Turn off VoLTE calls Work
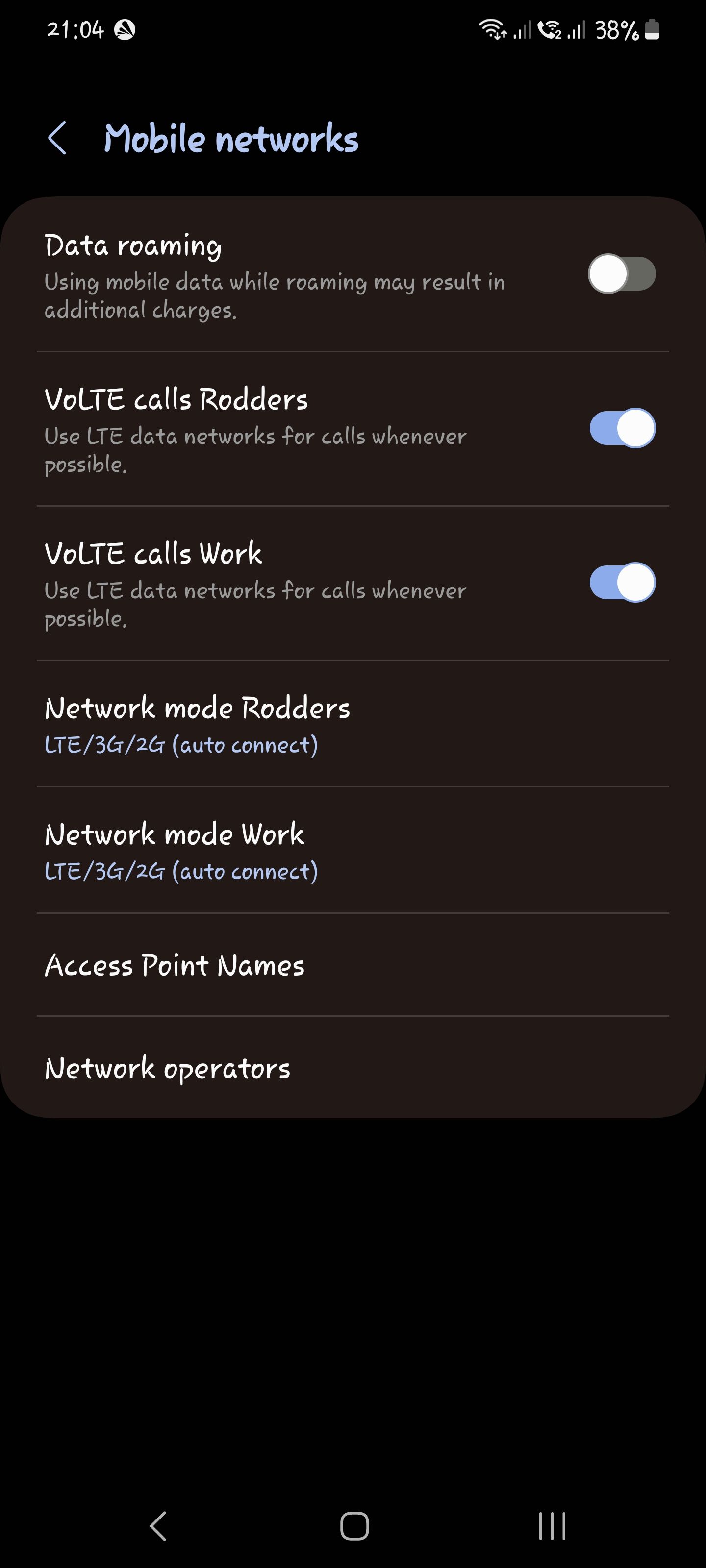 pos(623,583)
